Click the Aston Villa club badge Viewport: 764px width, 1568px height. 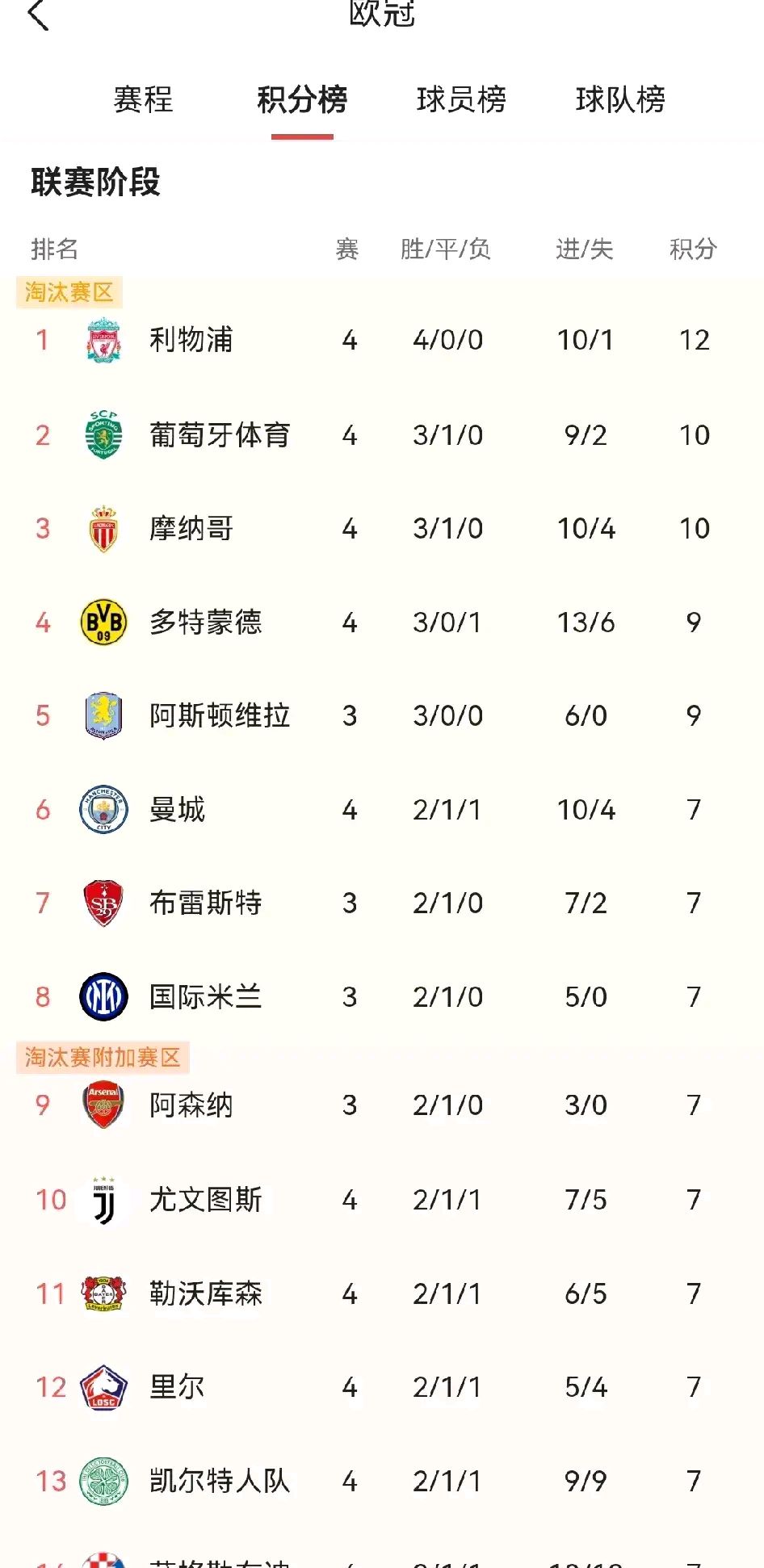pos(103,715)
